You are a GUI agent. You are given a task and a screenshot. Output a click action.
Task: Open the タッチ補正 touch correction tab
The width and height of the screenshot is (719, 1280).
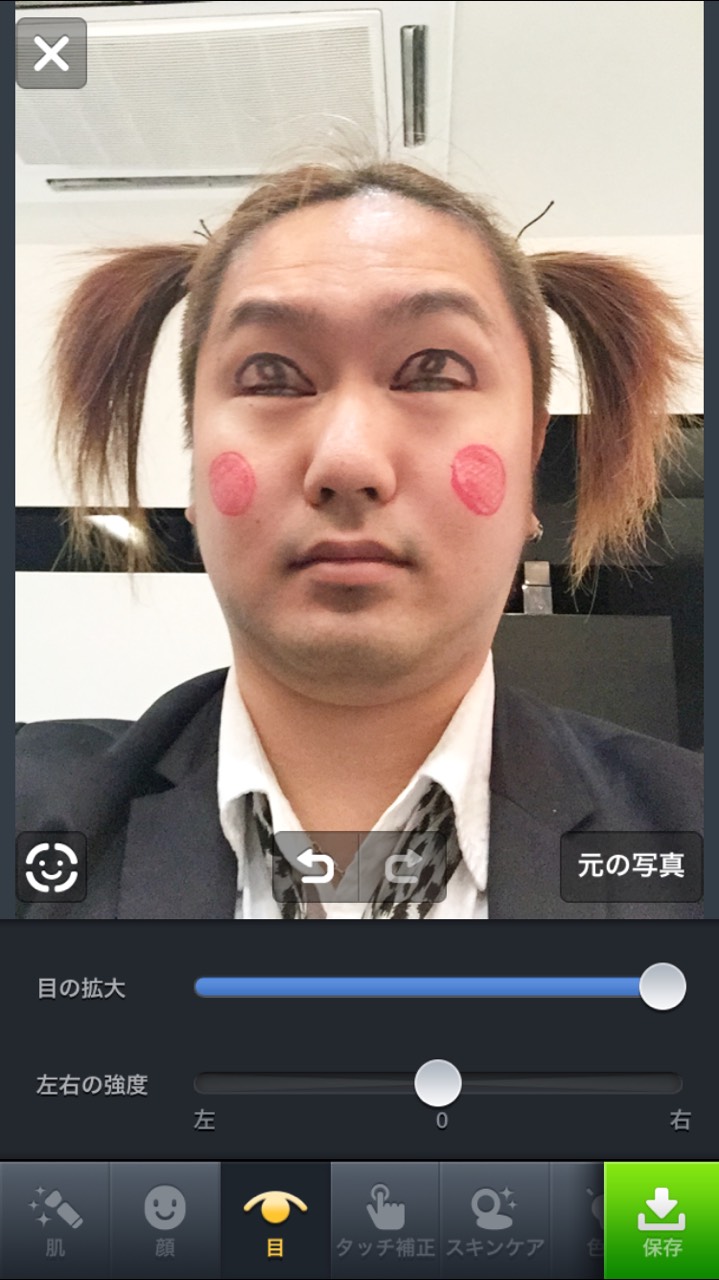pyautogui.click(x=385, y=1221)
